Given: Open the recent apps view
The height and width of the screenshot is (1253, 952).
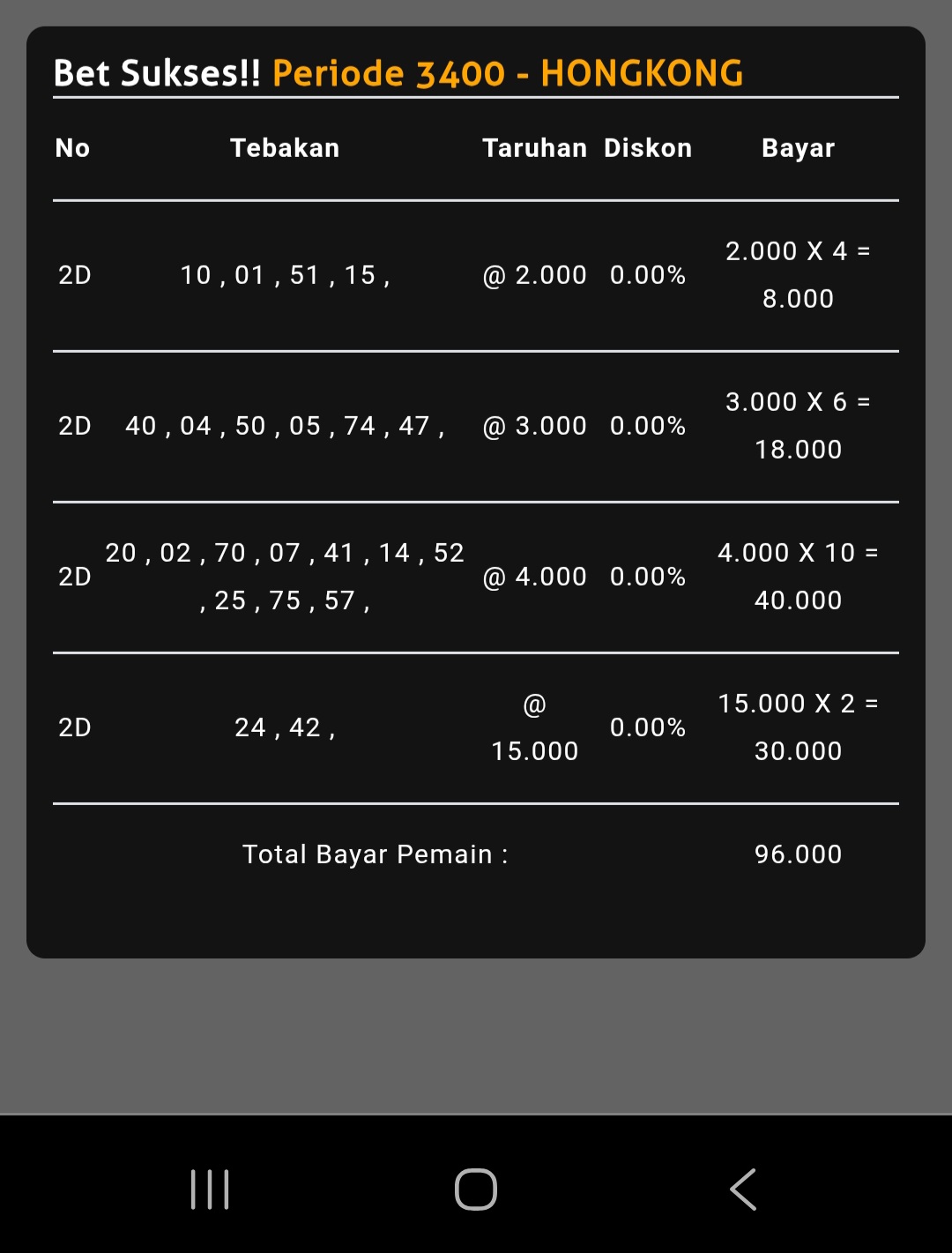Looking at the screenshot, I should tap(210, 1190).
